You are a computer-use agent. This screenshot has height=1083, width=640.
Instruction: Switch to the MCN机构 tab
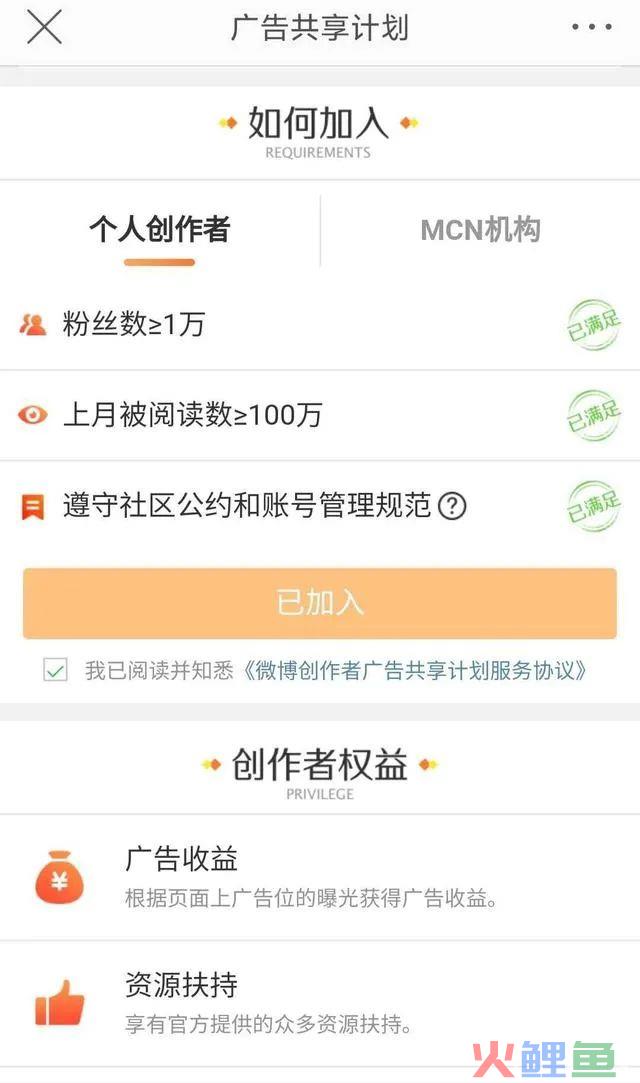480,231
